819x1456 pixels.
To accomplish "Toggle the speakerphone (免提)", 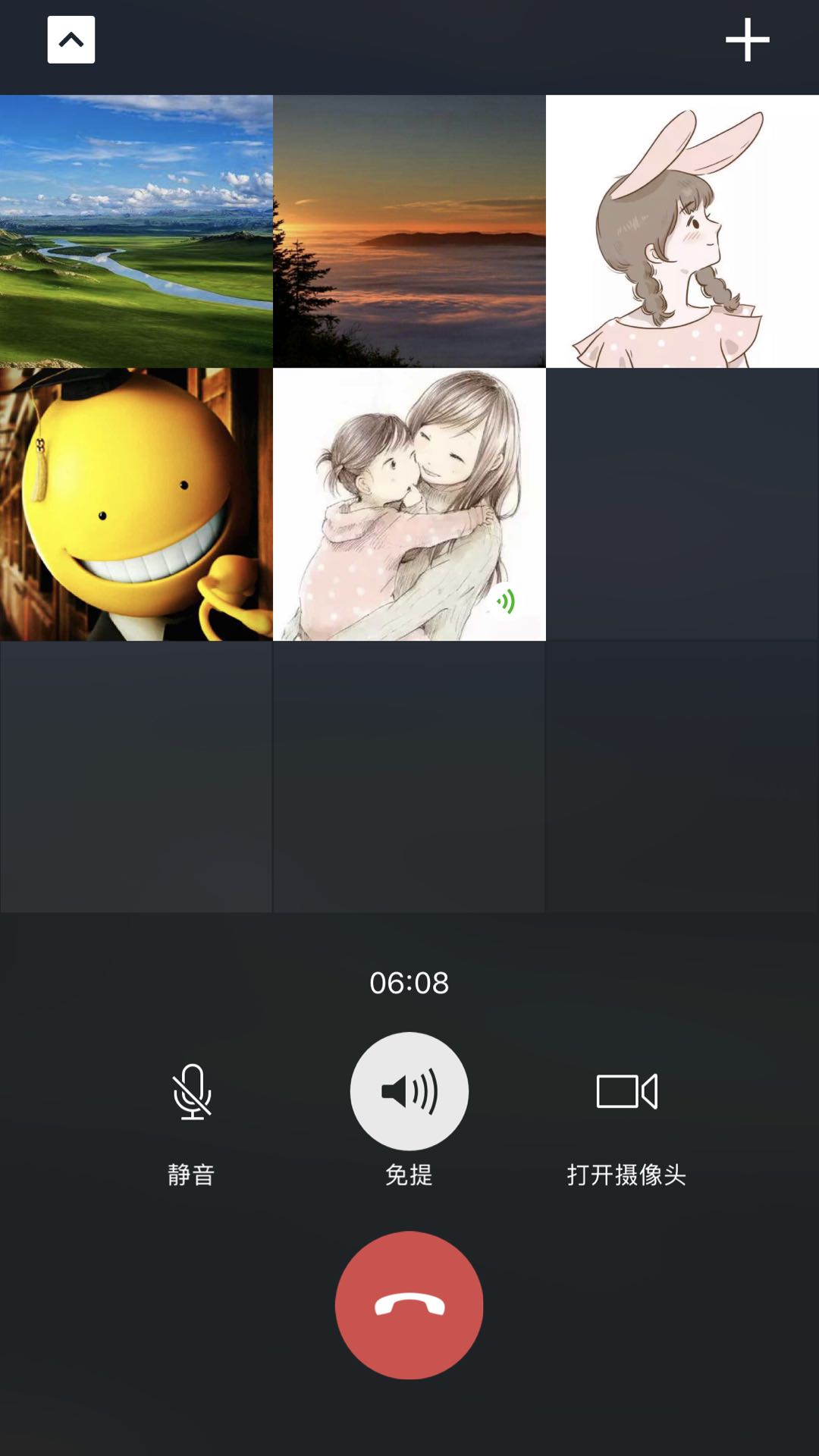I will pos(409,1090).
